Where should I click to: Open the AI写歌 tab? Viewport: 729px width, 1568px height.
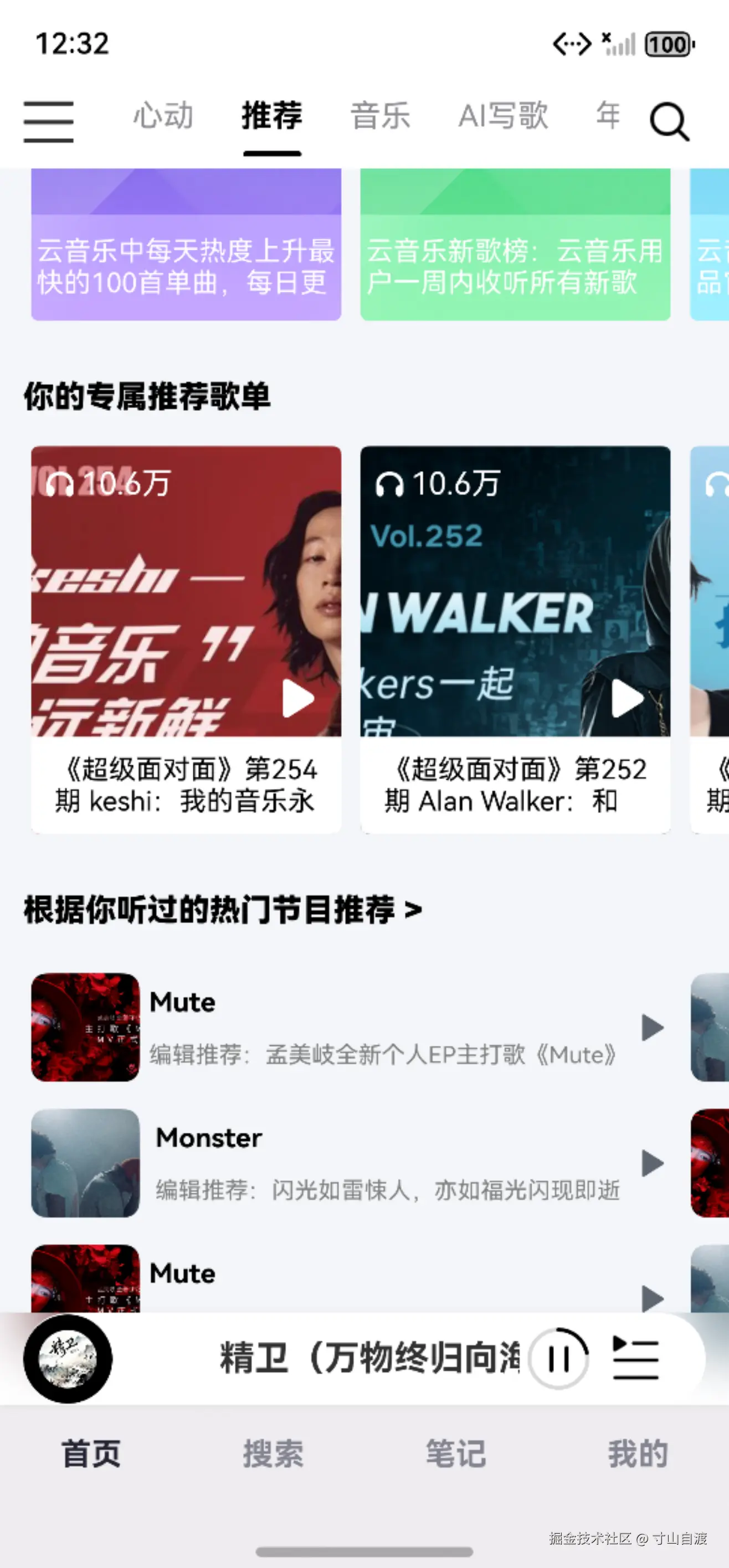(x=503, y=116)
